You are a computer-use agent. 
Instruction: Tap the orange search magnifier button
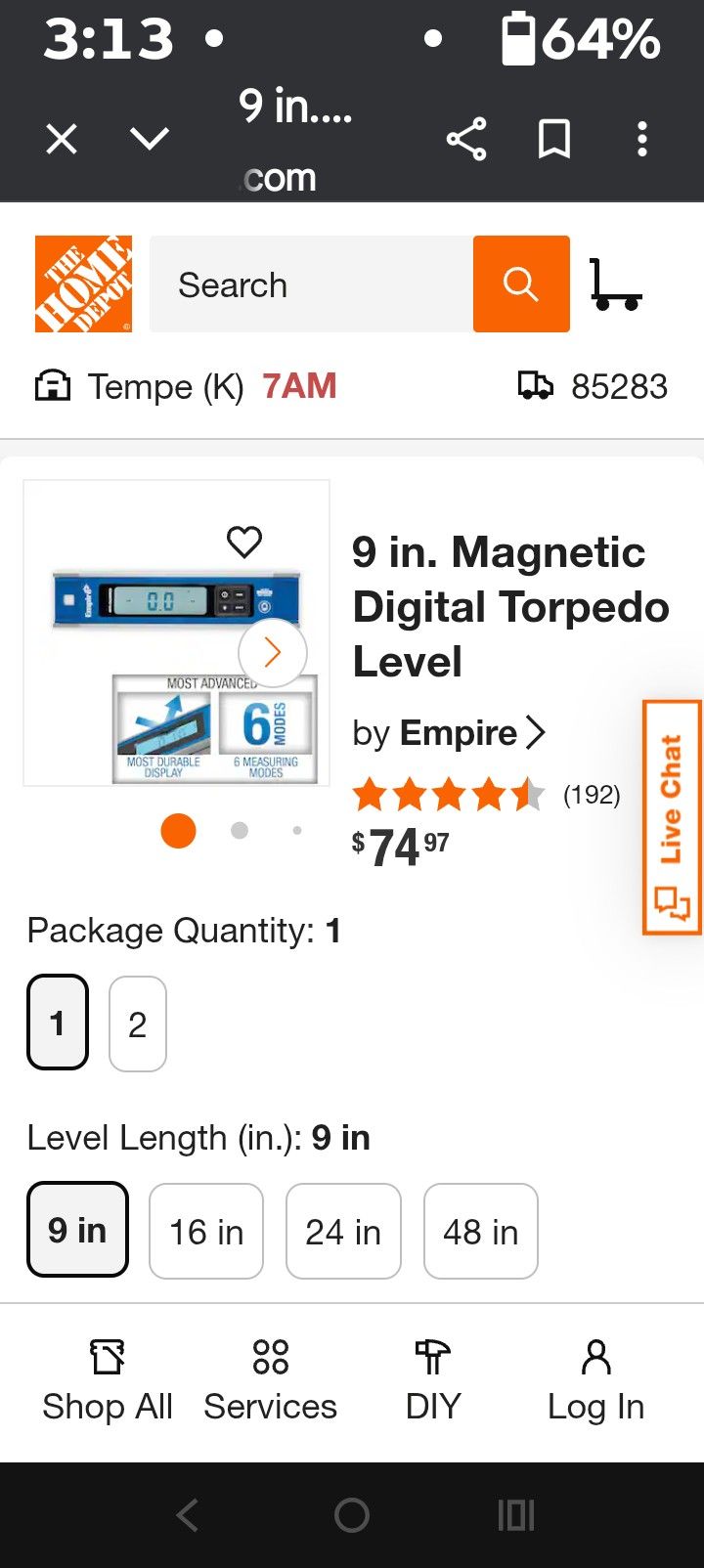pyautogui.click(x=521, y=284)
